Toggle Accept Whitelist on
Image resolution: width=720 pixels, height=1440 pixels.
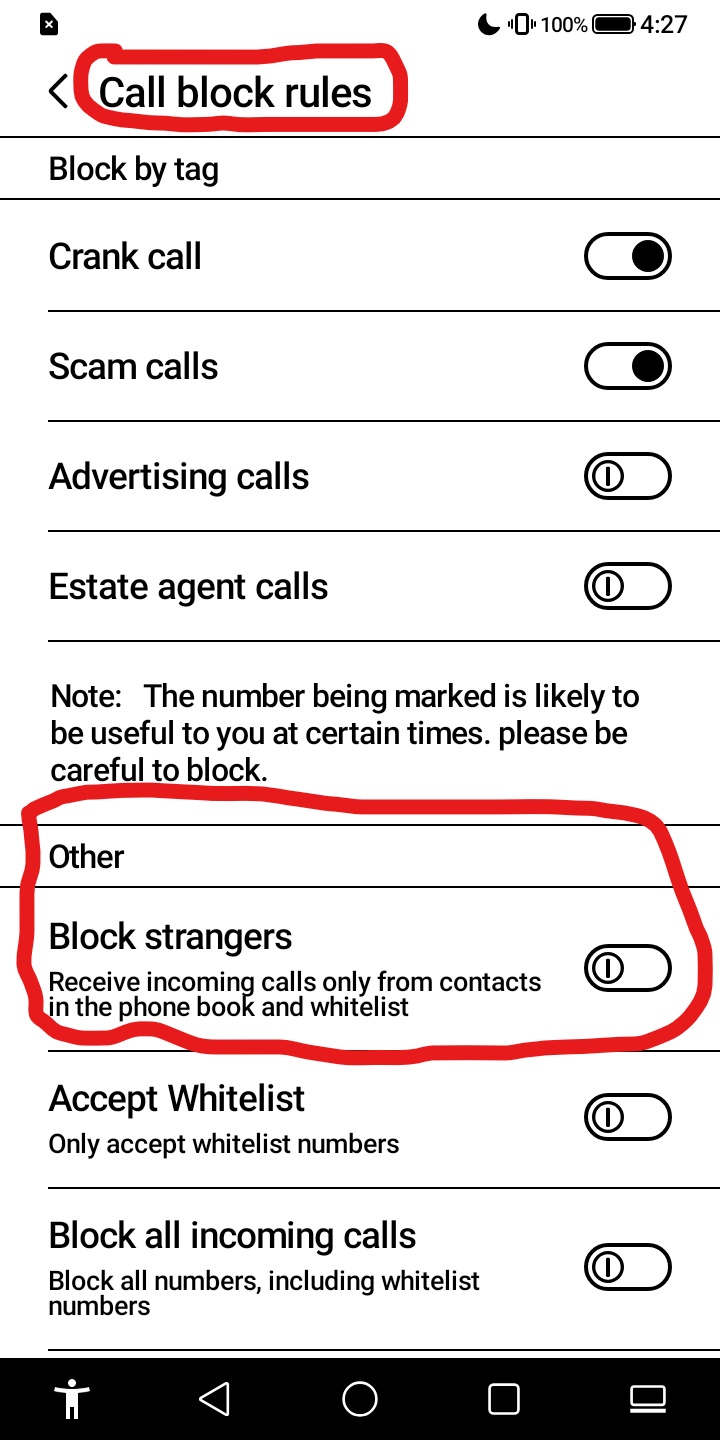click(x=627, y=1117)
